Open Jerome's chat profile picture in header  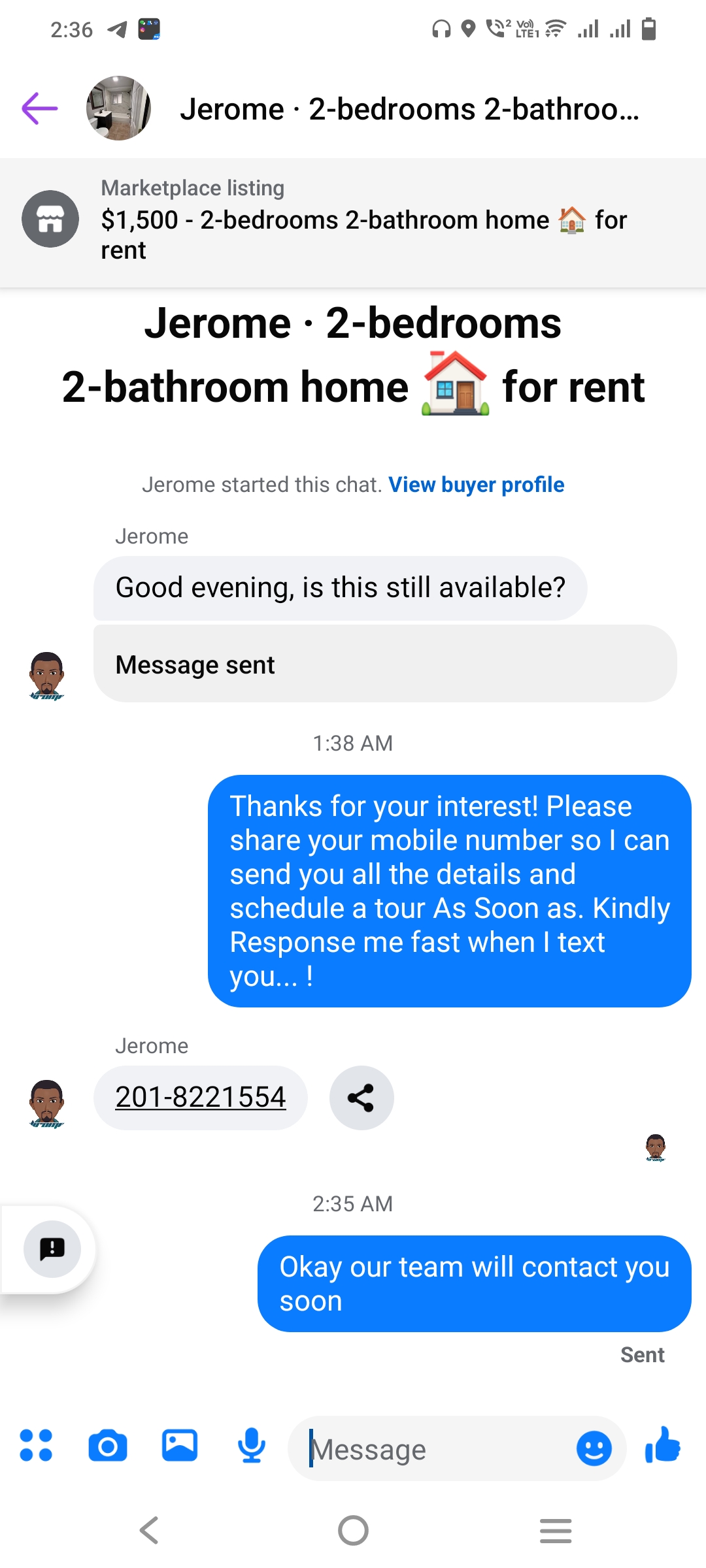point(118,108)
